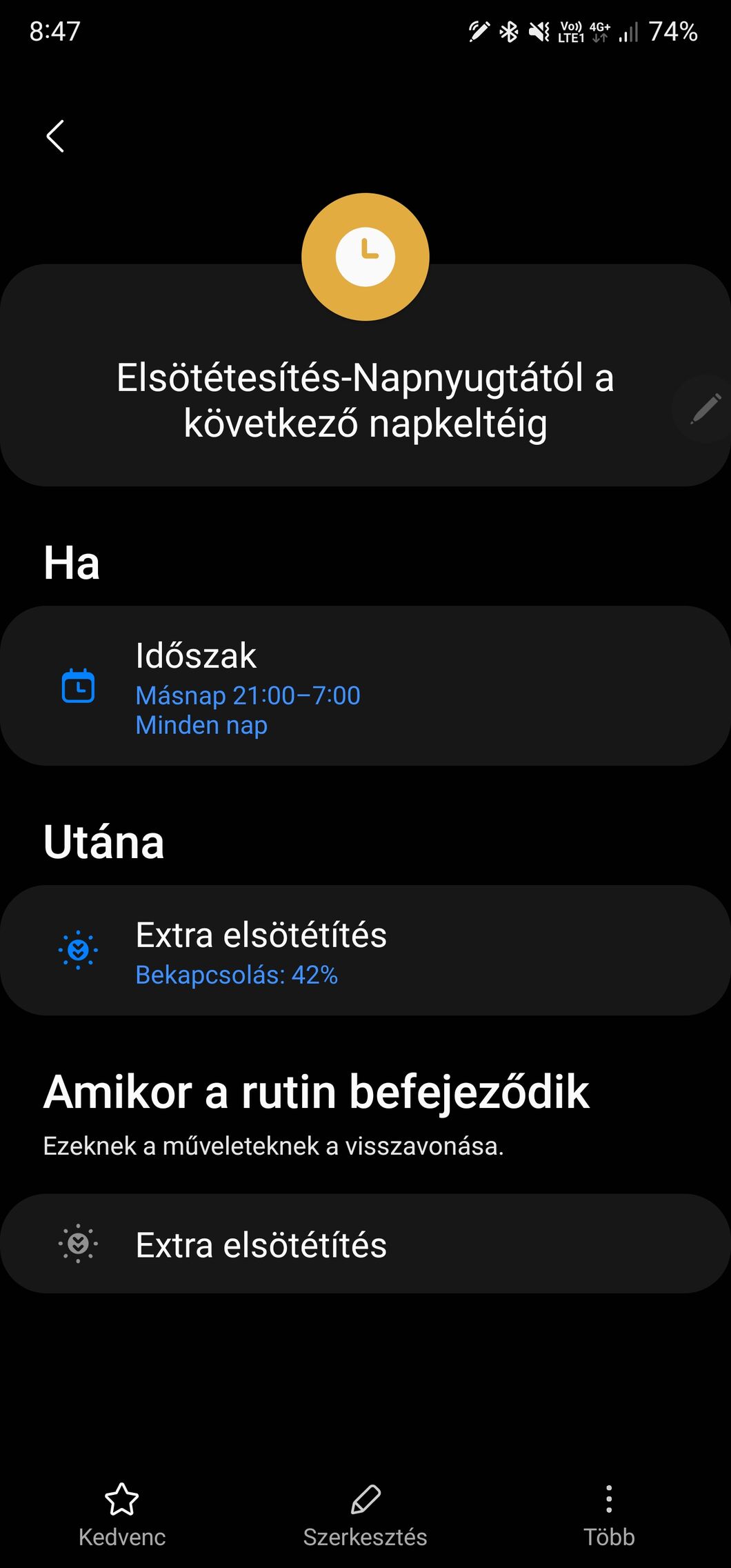This screenshot has width=731, height=1568.
Task: Tap Szerkesztés to edit the routine
Action: (x=365, y=1515)
